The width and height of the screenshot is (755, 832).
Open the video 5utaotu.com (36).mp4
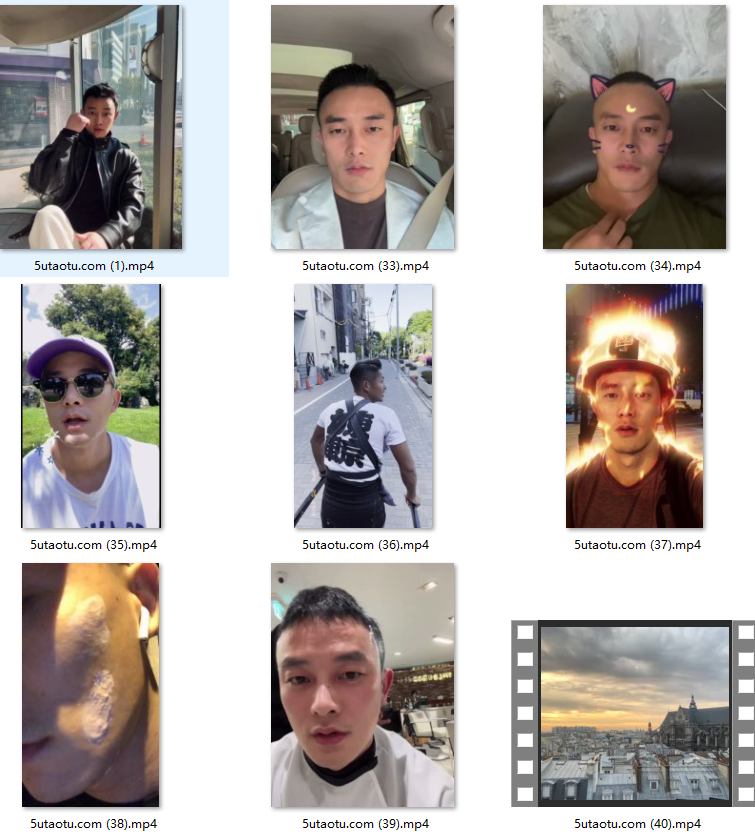click(x=362, y=406)
